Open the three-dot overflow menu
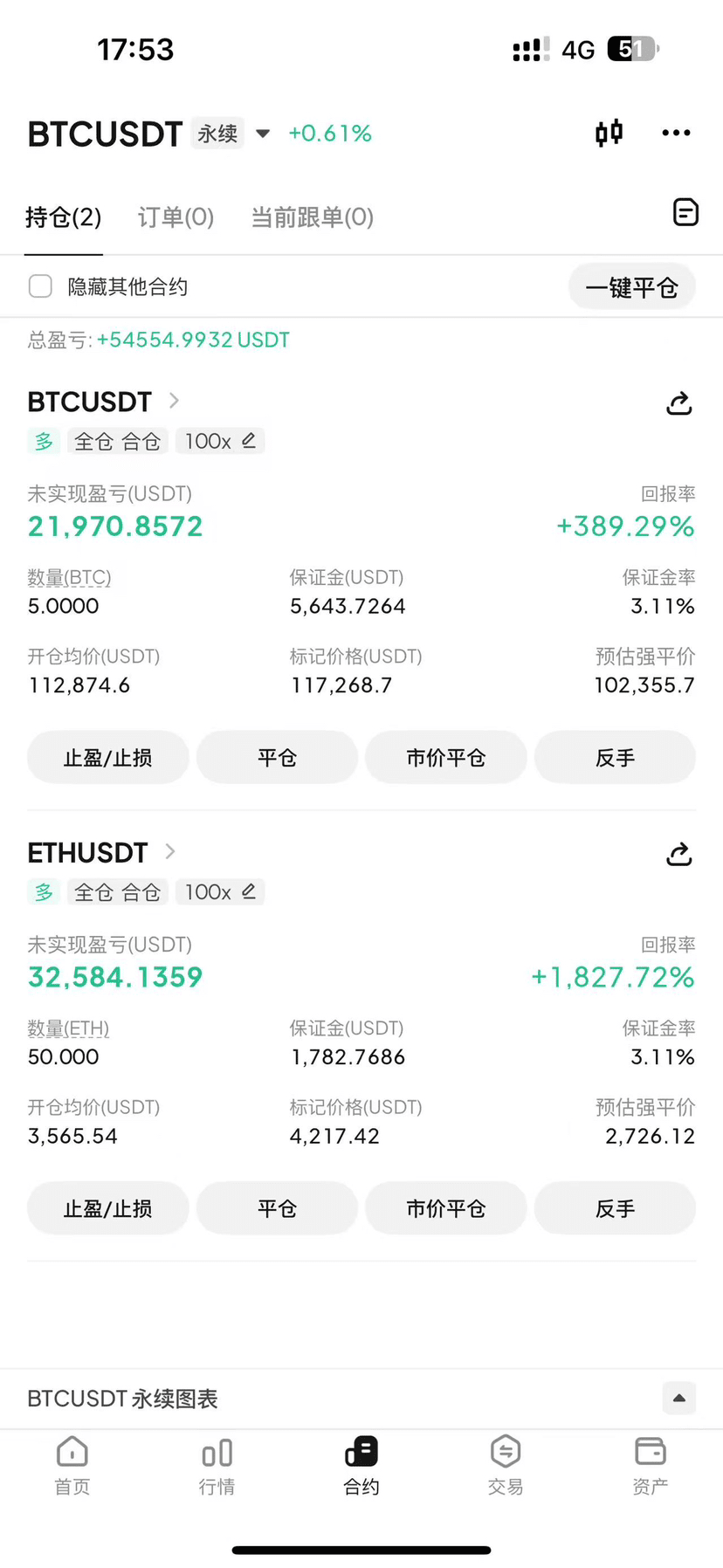Viewport: 723px width, 1568px height. 676,133
